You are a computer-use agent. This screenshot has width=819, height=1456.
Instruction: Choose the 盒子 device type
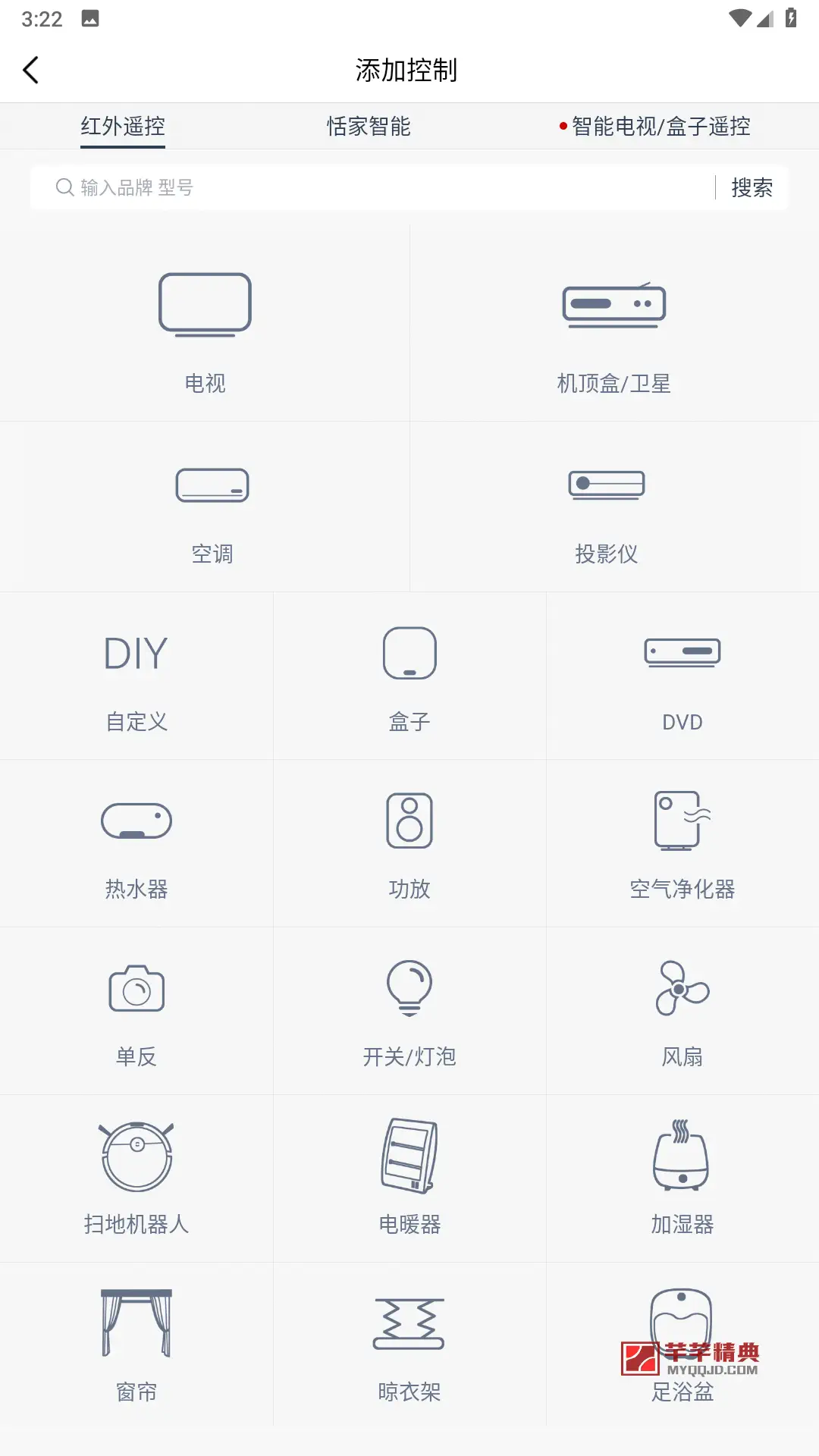[x=409, y=676]
